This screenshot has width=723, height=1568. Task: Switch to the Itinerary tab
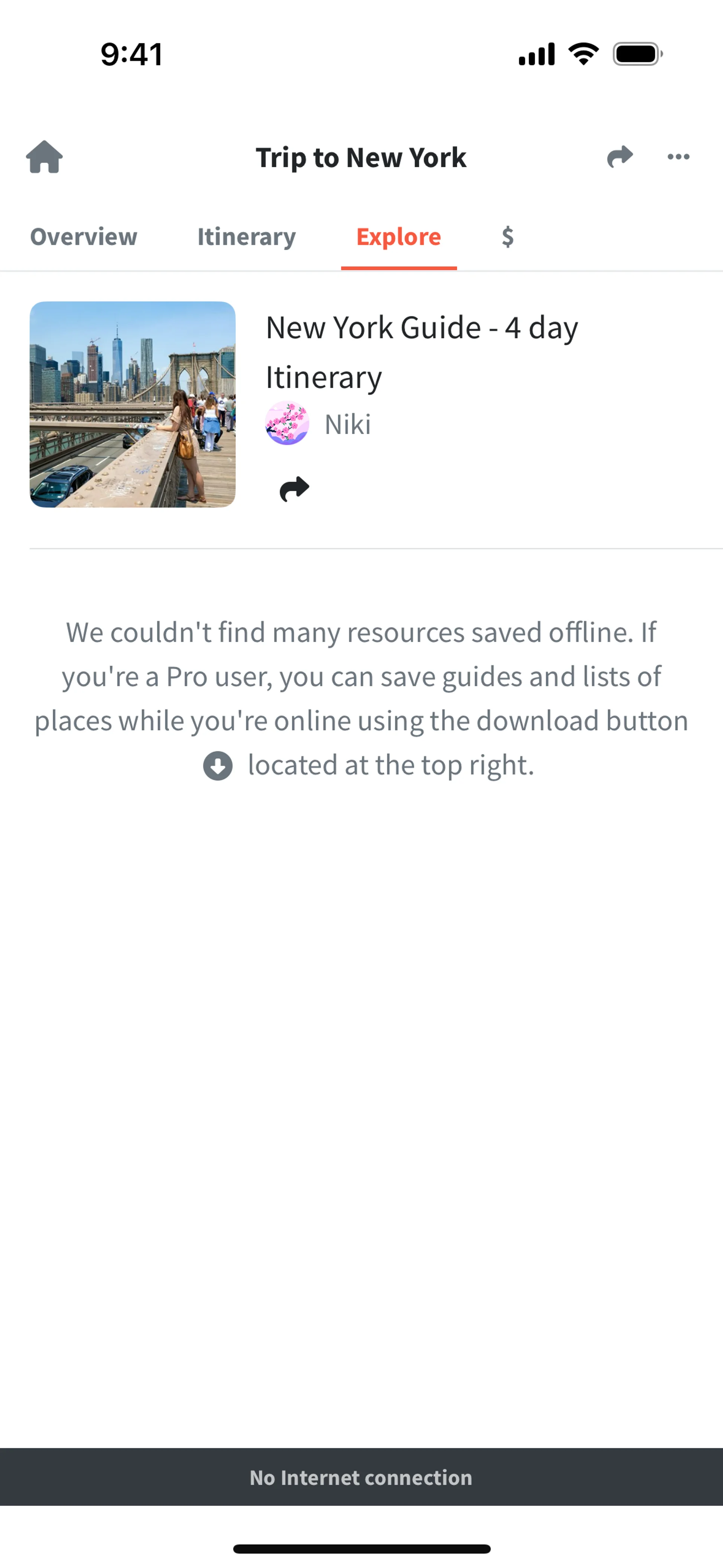246,237
